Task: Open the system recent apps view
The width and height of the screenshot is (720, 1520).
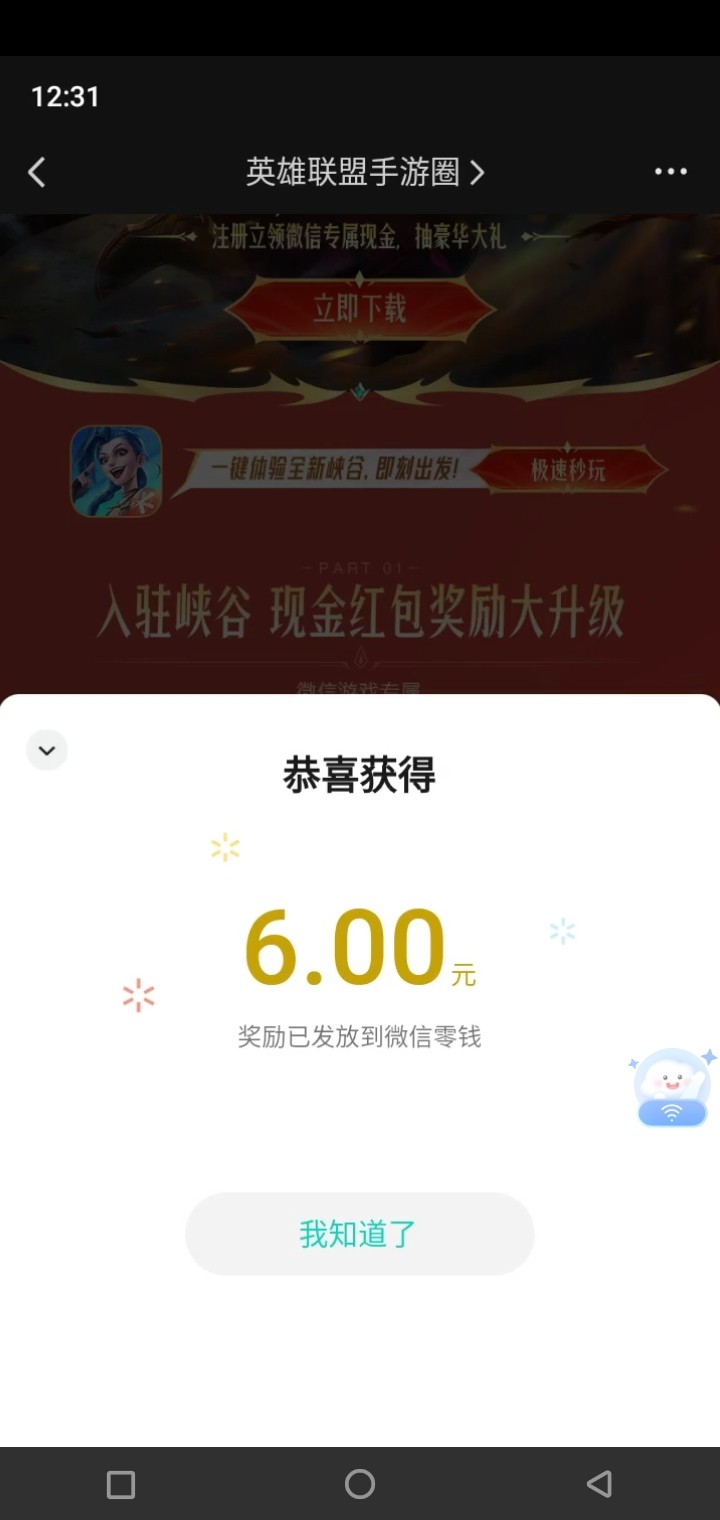Action: coord(121,1484)
